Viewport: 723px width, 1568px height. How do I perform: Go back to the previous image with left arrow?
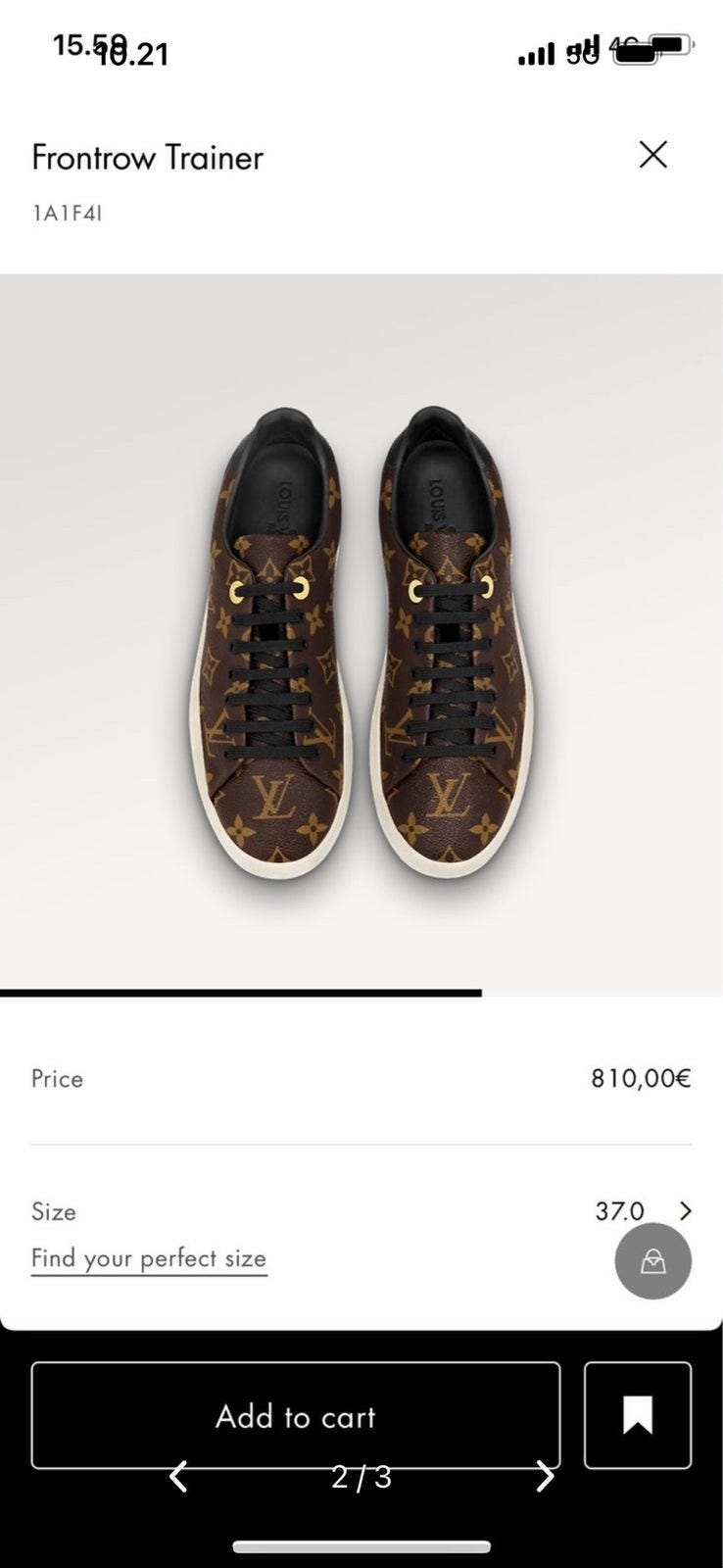178,1477
